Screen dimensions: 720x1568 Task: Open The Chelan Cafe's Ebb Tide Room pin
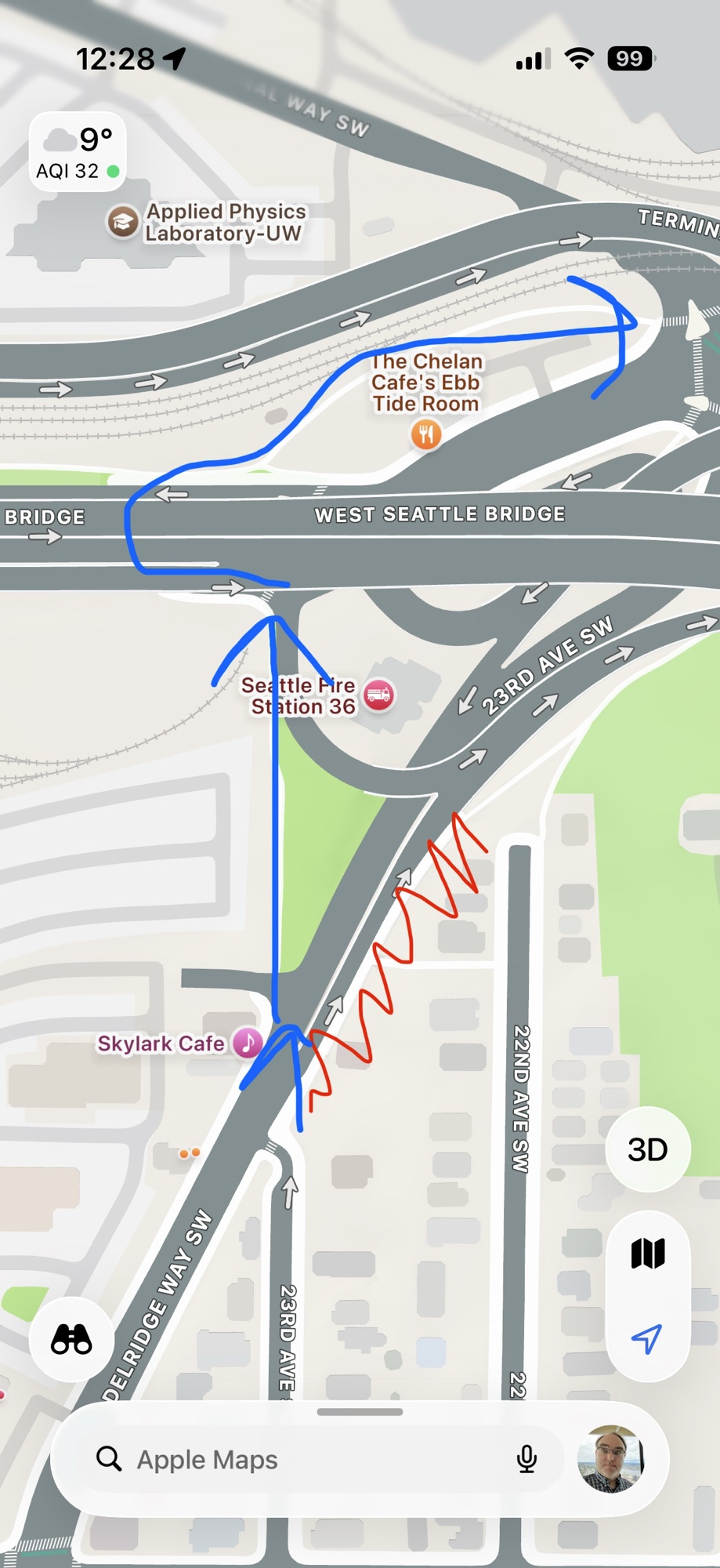426,434
